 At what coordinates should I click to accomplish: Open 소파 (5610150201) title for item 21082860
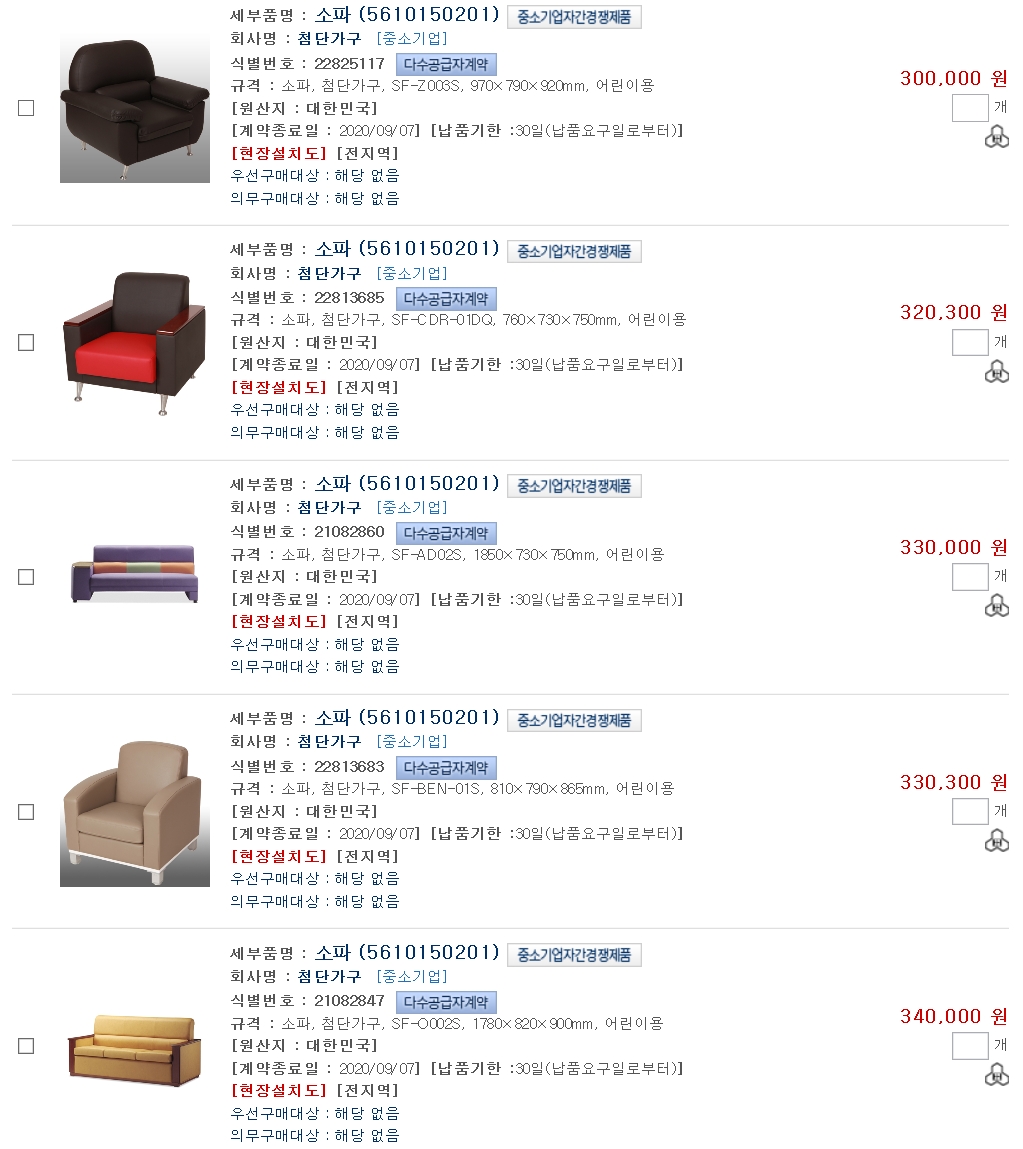pyautogui.click(x=406, y=484)
